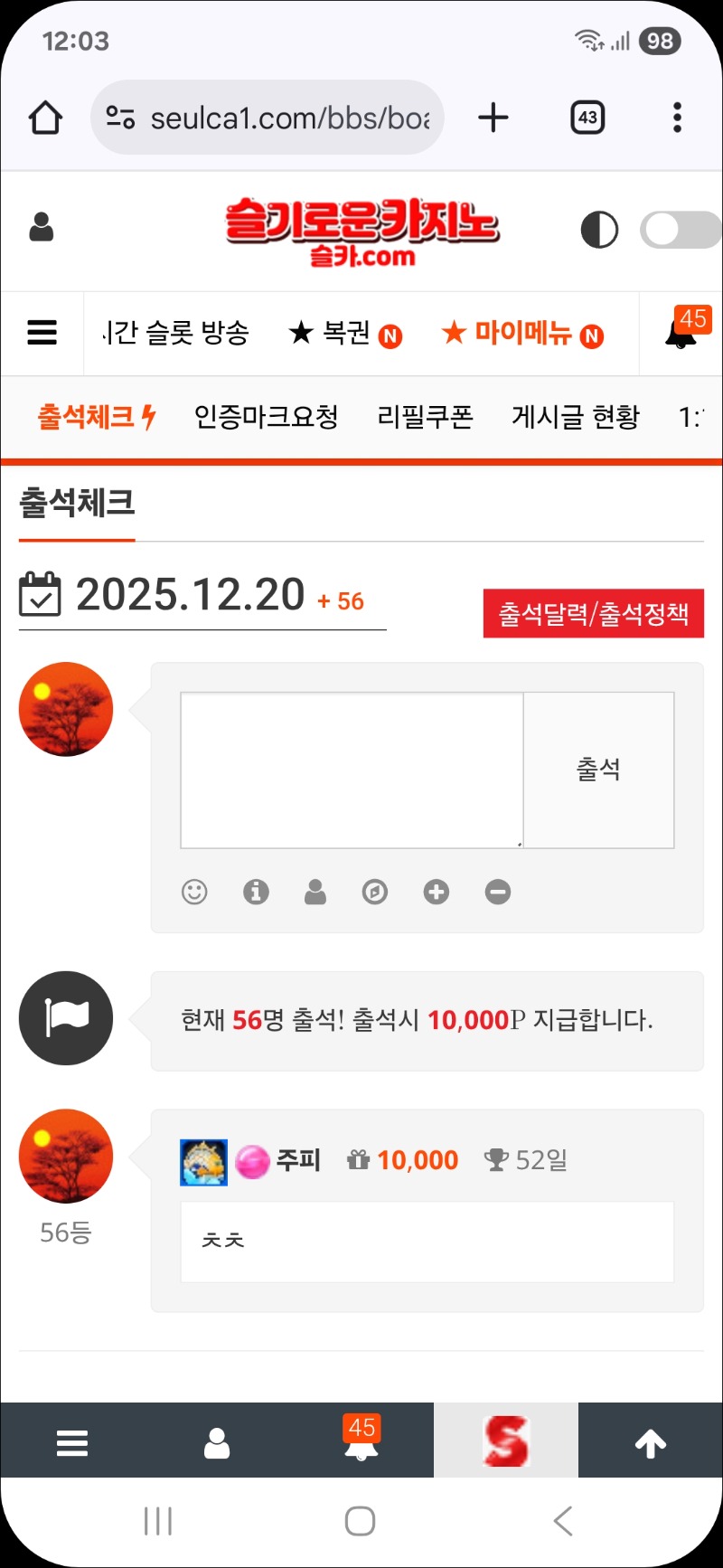Tap the browser home button
This screenshot has width=723, height=1568.
click(x=45, y=118)
